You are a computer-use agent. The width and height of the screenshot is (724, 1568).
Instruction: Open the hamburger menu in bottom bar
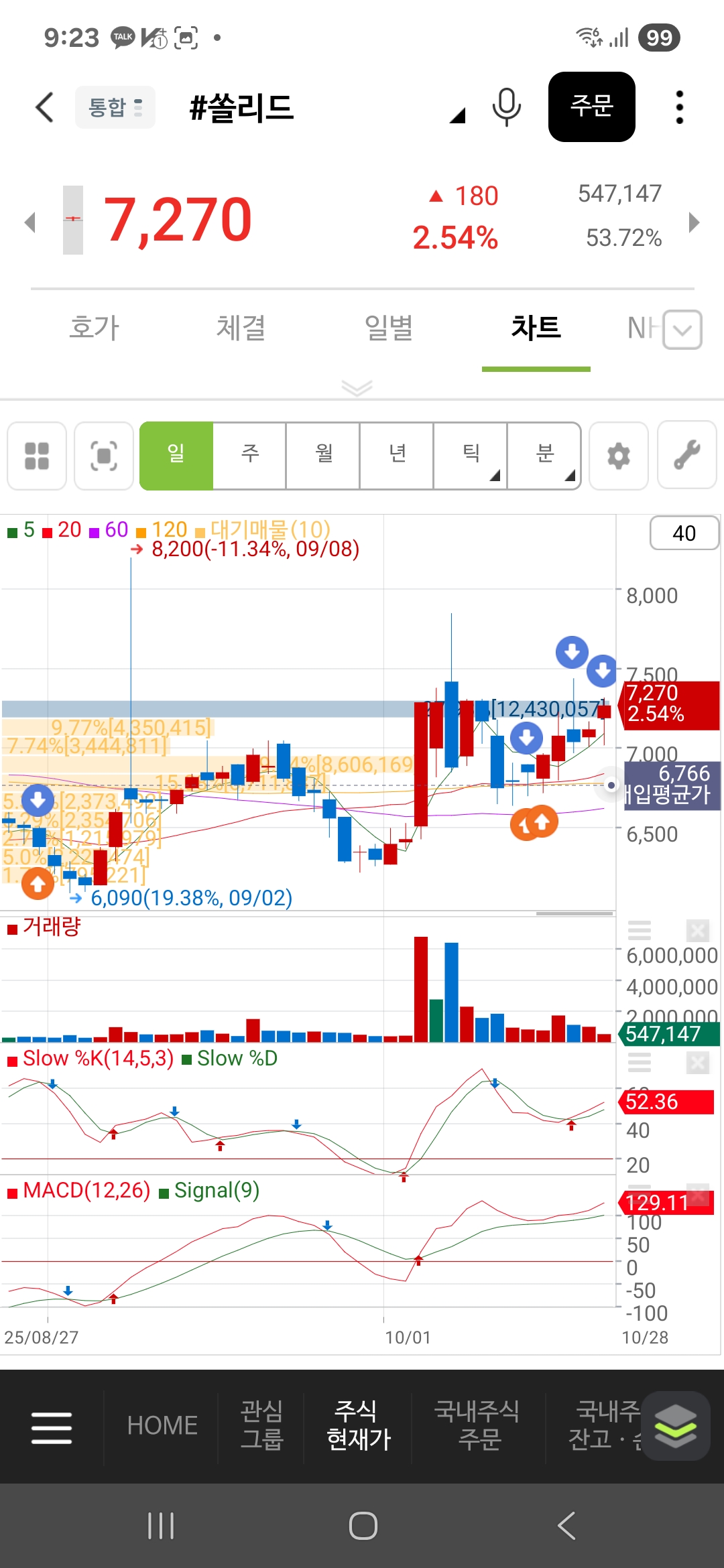pos(52,1427)
